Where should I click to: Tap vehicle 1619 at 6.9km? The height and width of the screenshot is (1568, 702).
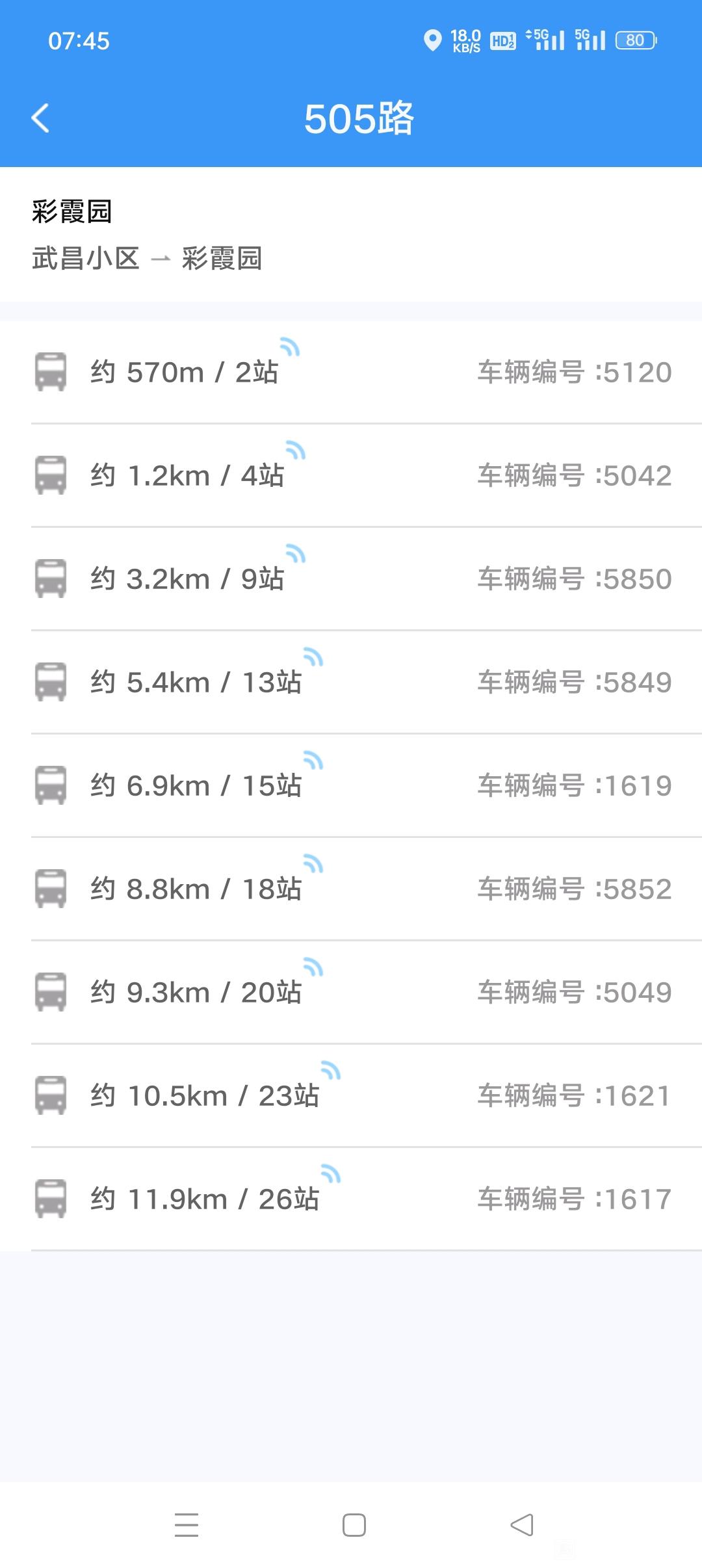351,785
